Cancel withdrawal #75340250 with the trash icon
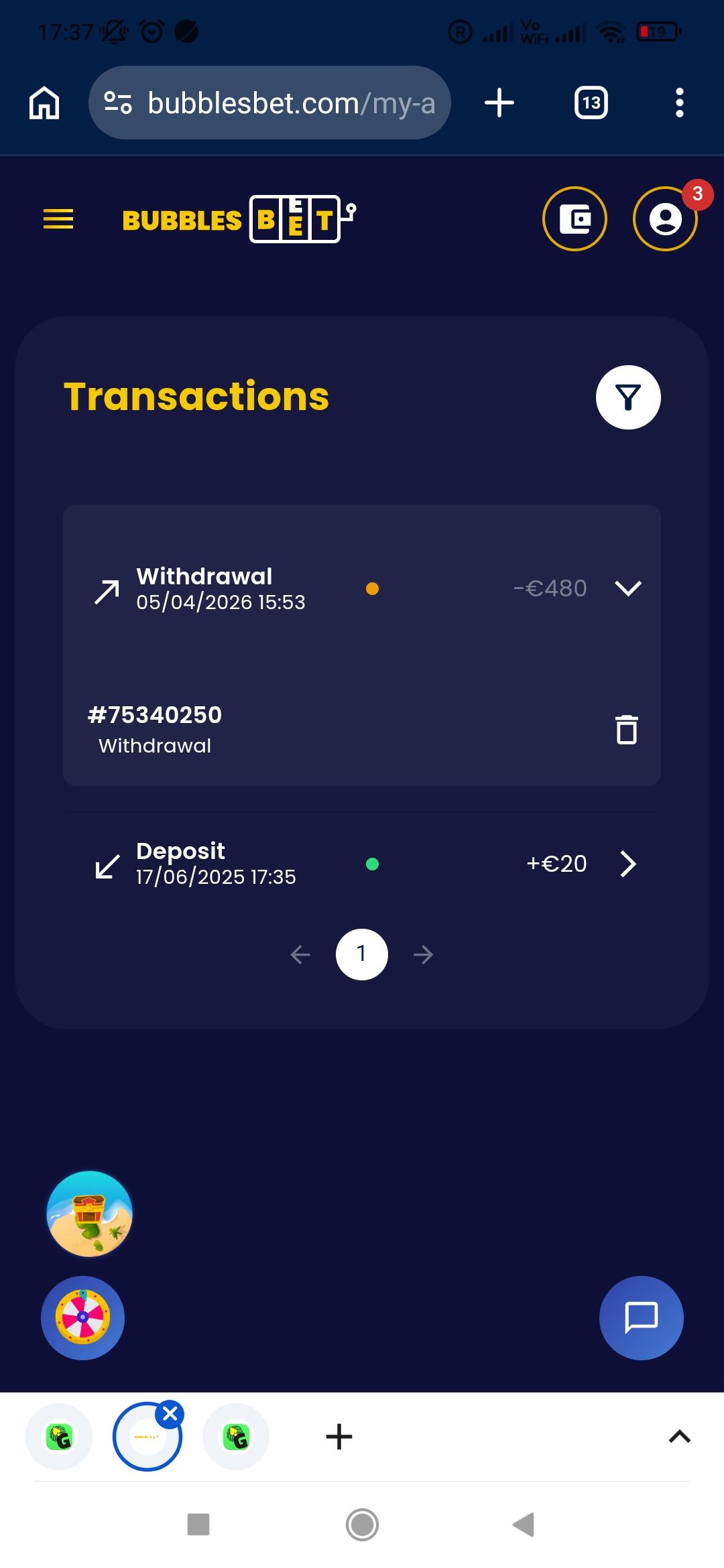 pyautogui.click(x=627, y=729)
